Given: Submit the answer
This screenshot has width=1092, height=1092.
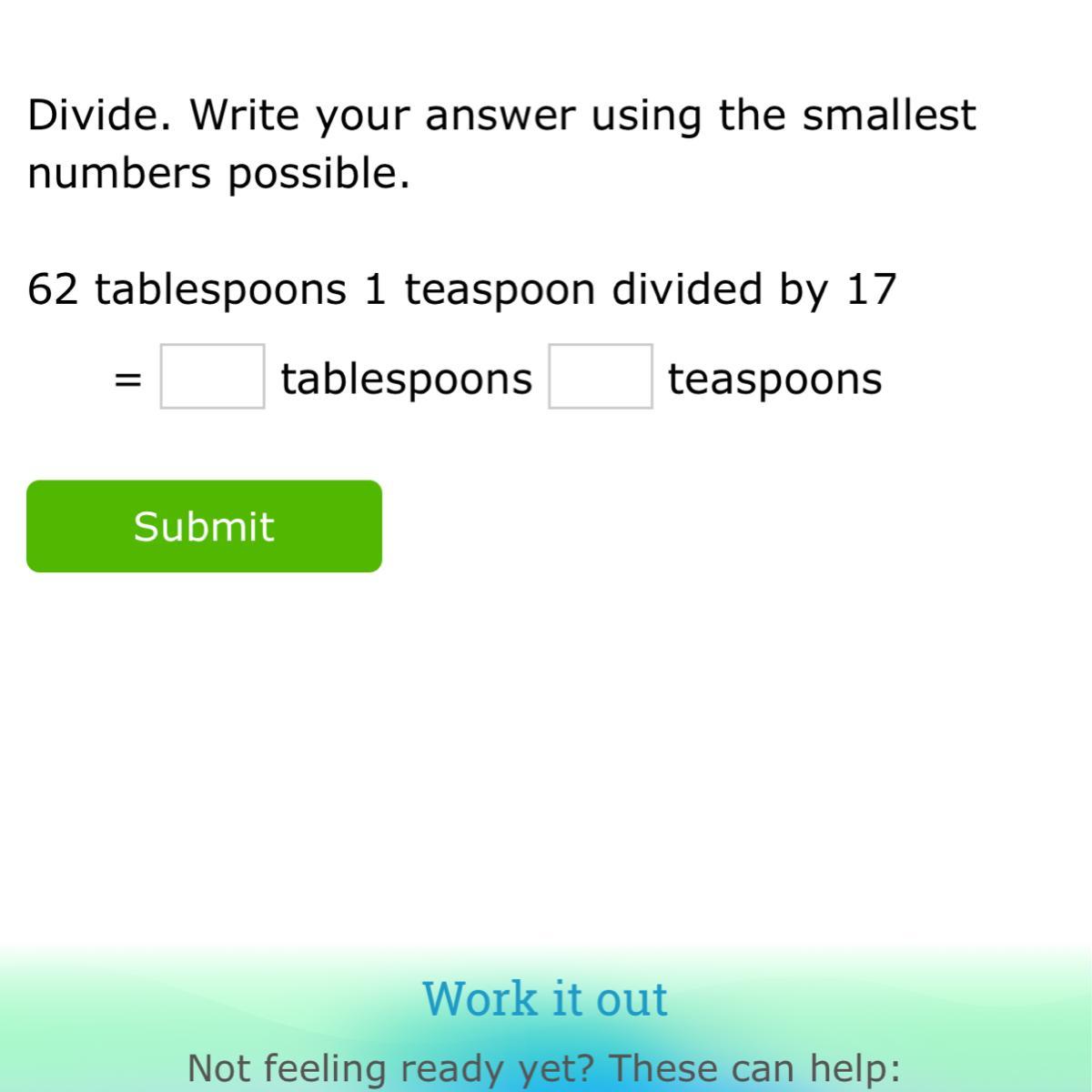Looking at the screenshot, I should (x=204, y=526).
